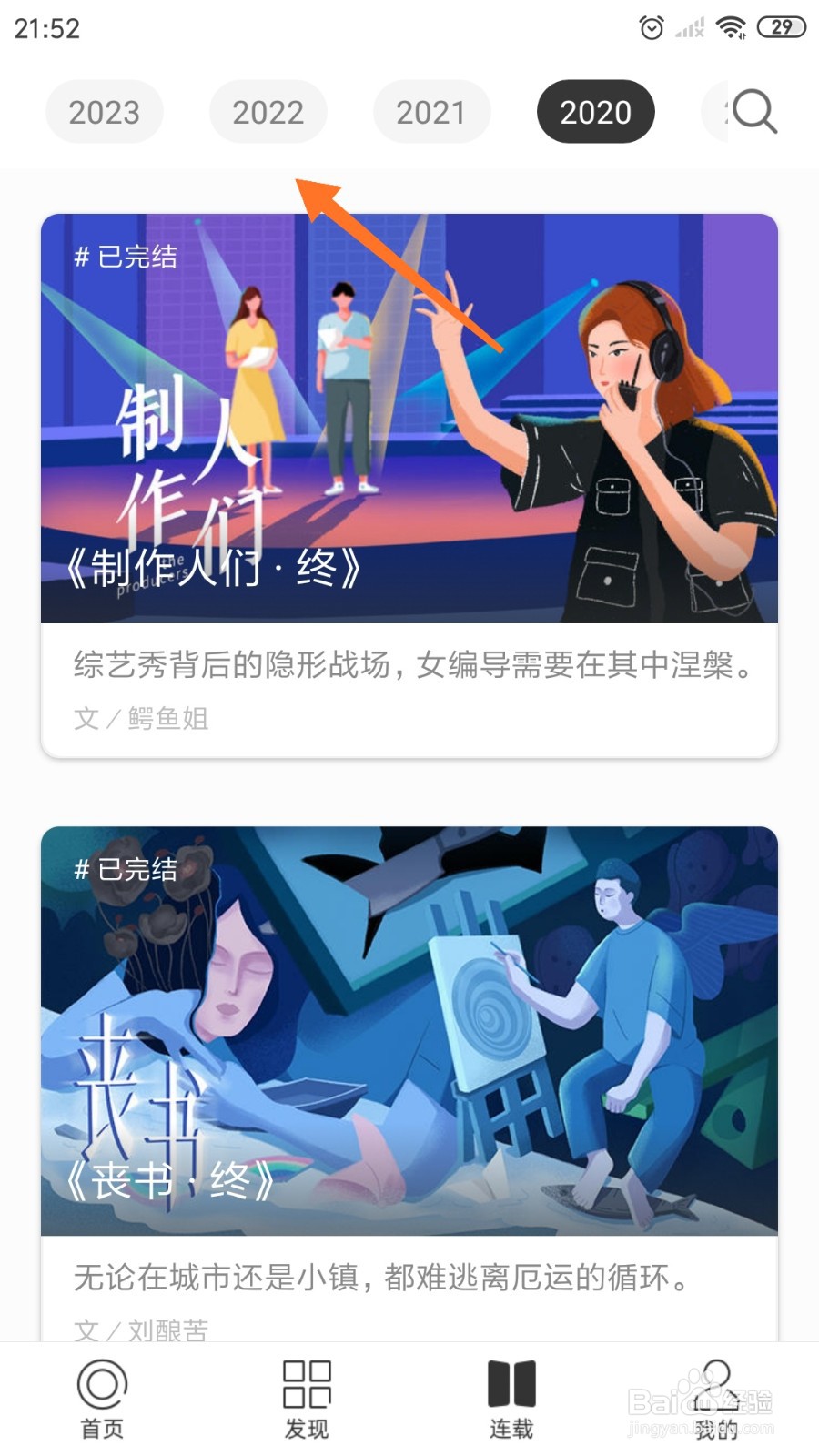The width and height of the screenshot is (819, 1456).
Task: Tap the 已完结 completed tag on top card
Action: pos(127,258)
